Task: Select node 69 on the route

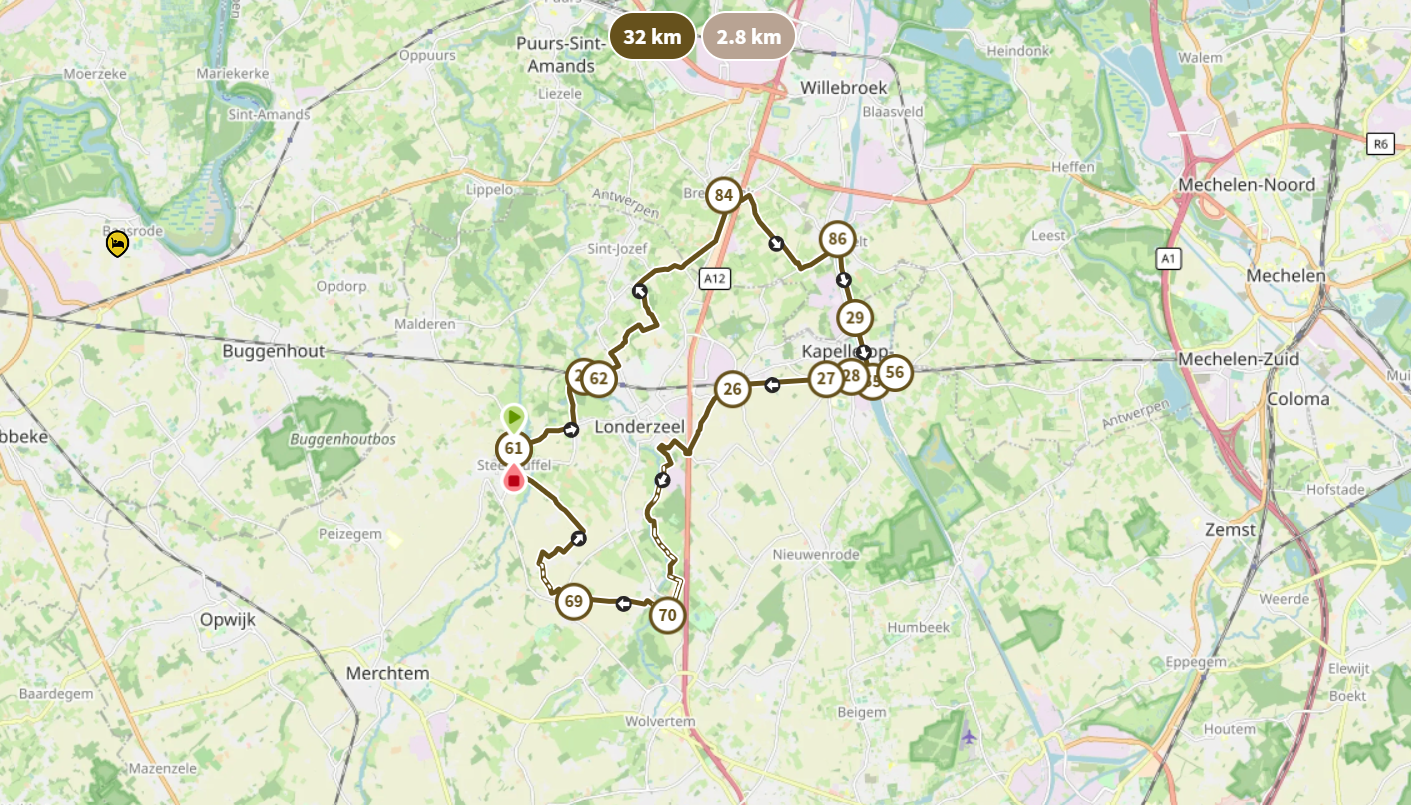Action: [x=573, y=601]
